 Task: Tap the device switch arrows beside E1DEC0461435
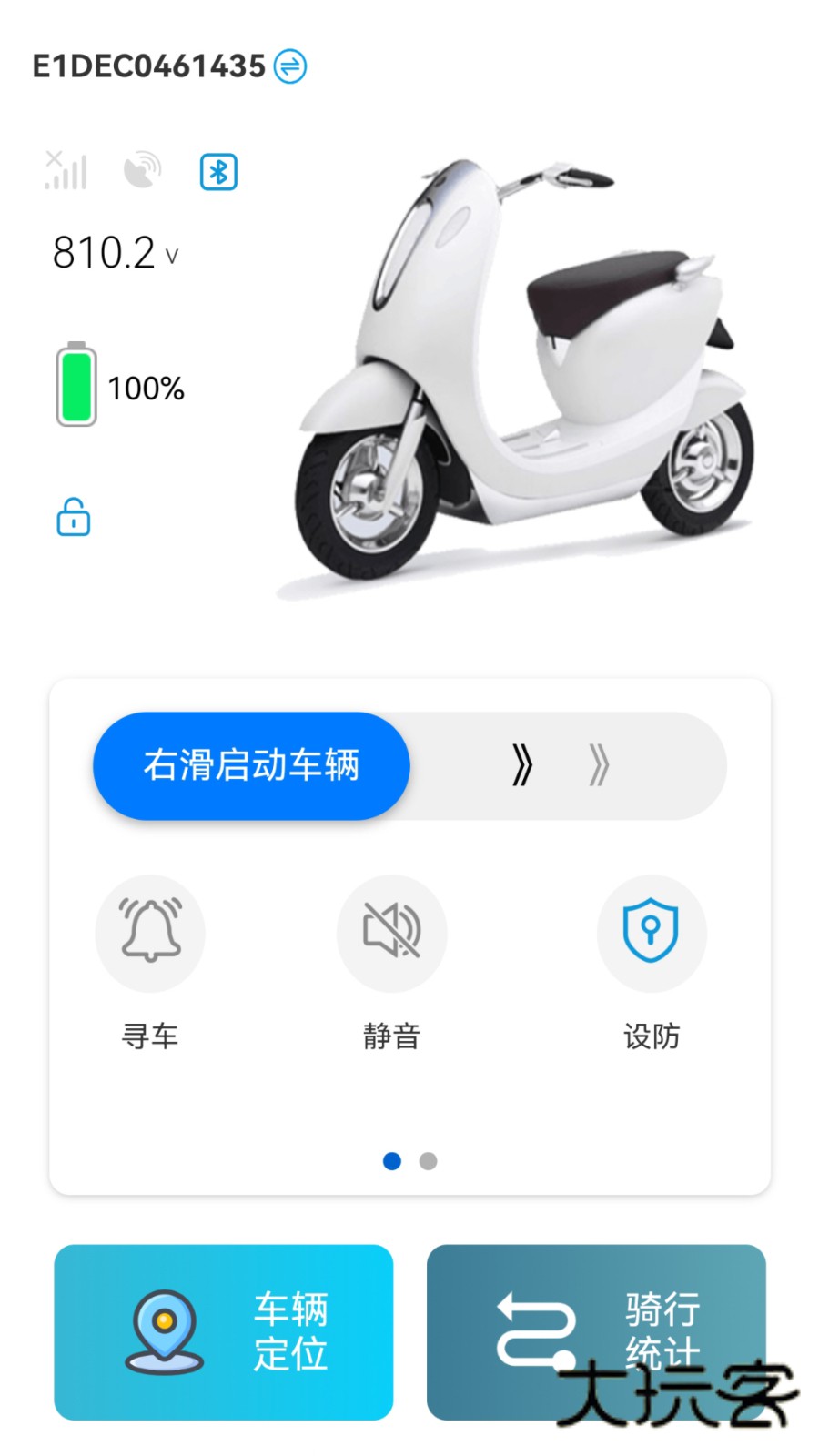coord(289,66)
